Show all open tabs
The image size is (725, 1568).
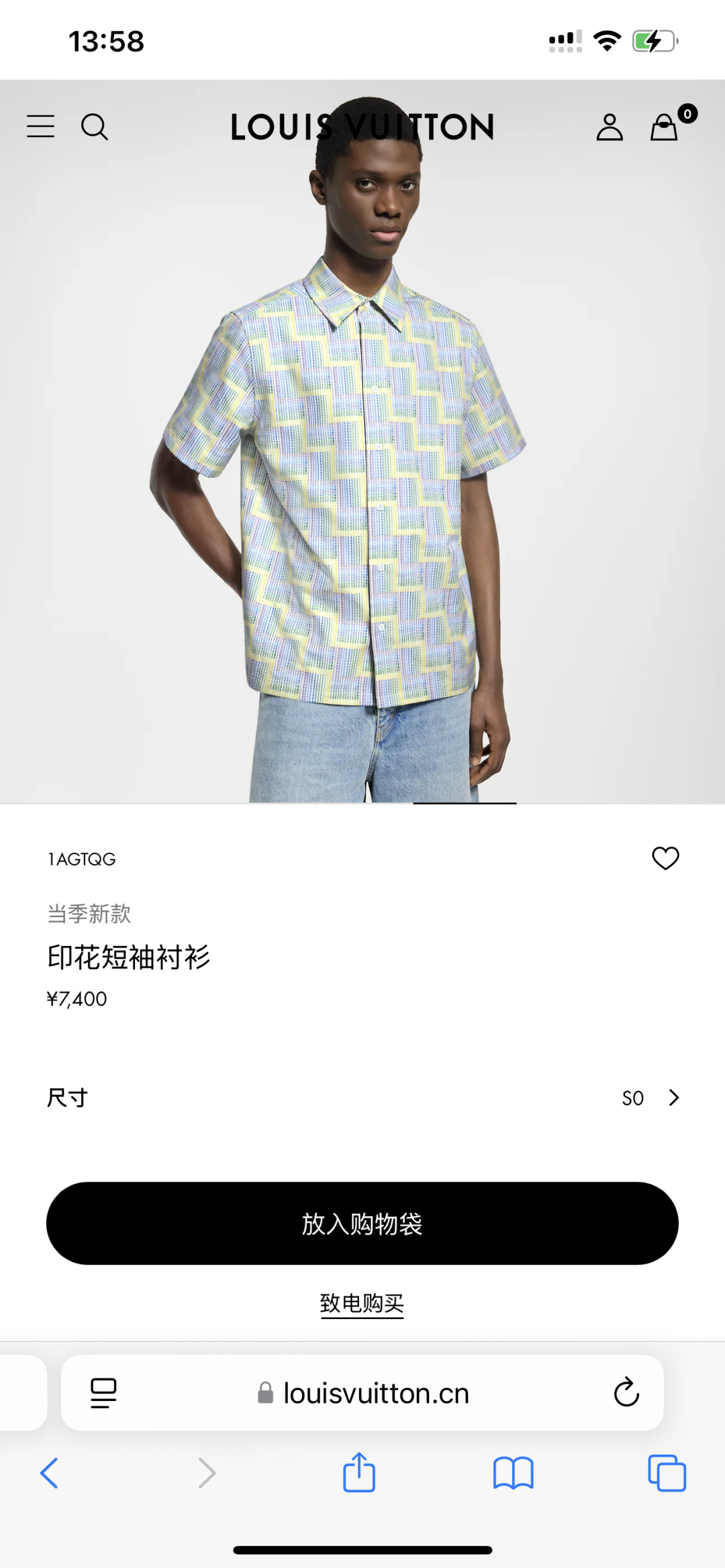click(x=667, y=1473)
